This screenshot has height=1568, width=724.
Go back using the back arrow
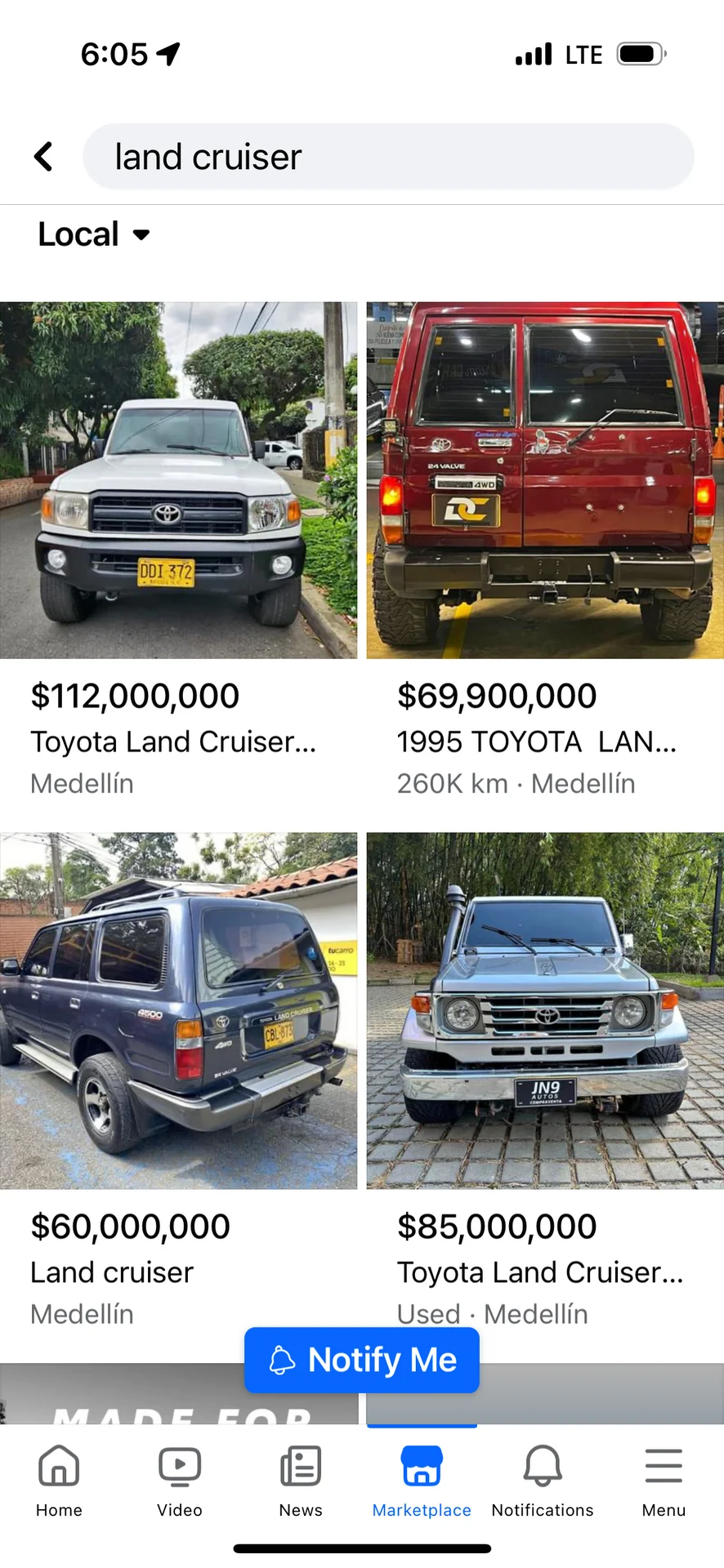(x=43, y=156)
